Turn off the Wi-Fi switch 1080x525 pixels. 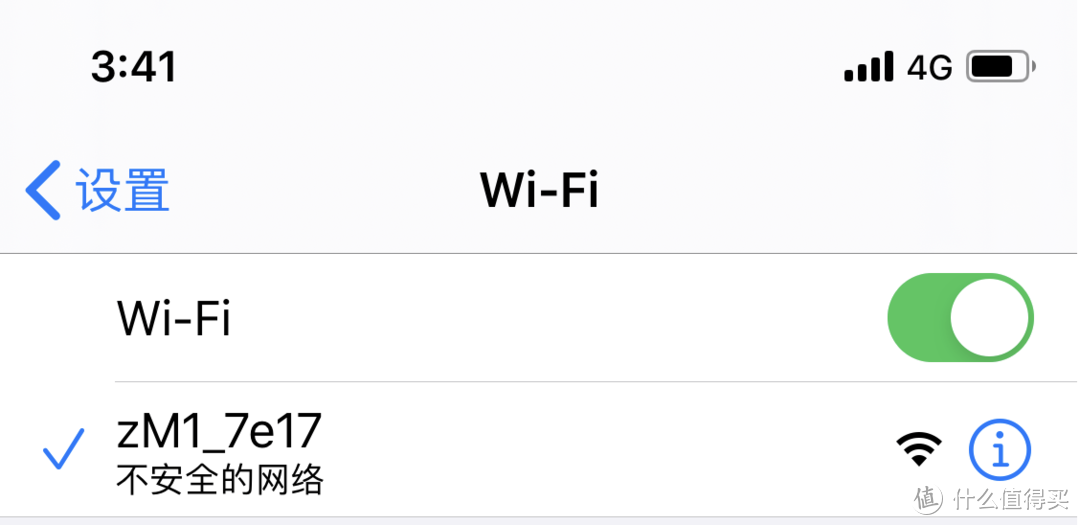point(959,319)
